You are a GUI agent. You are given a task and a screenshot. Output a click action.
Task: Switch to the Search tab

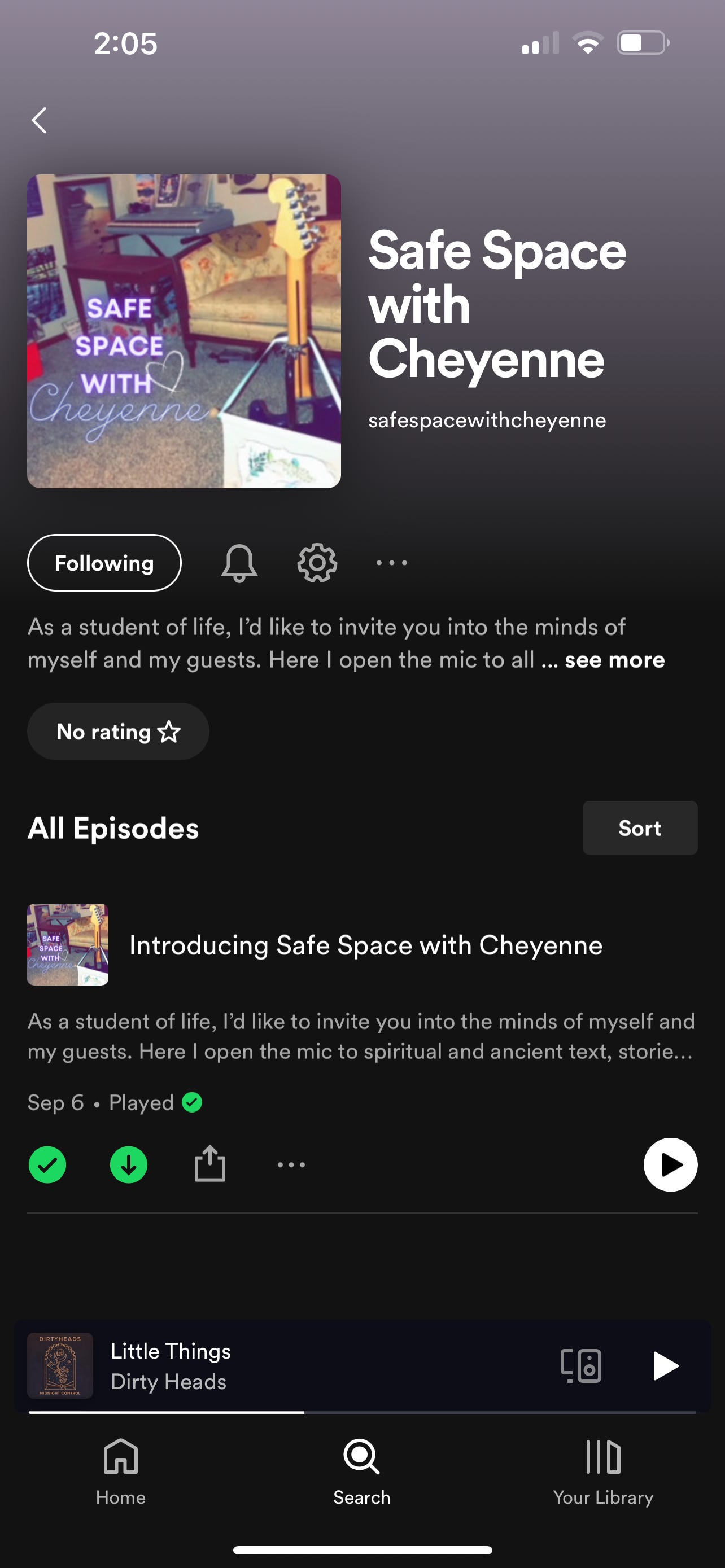[x=361, y=1471]
